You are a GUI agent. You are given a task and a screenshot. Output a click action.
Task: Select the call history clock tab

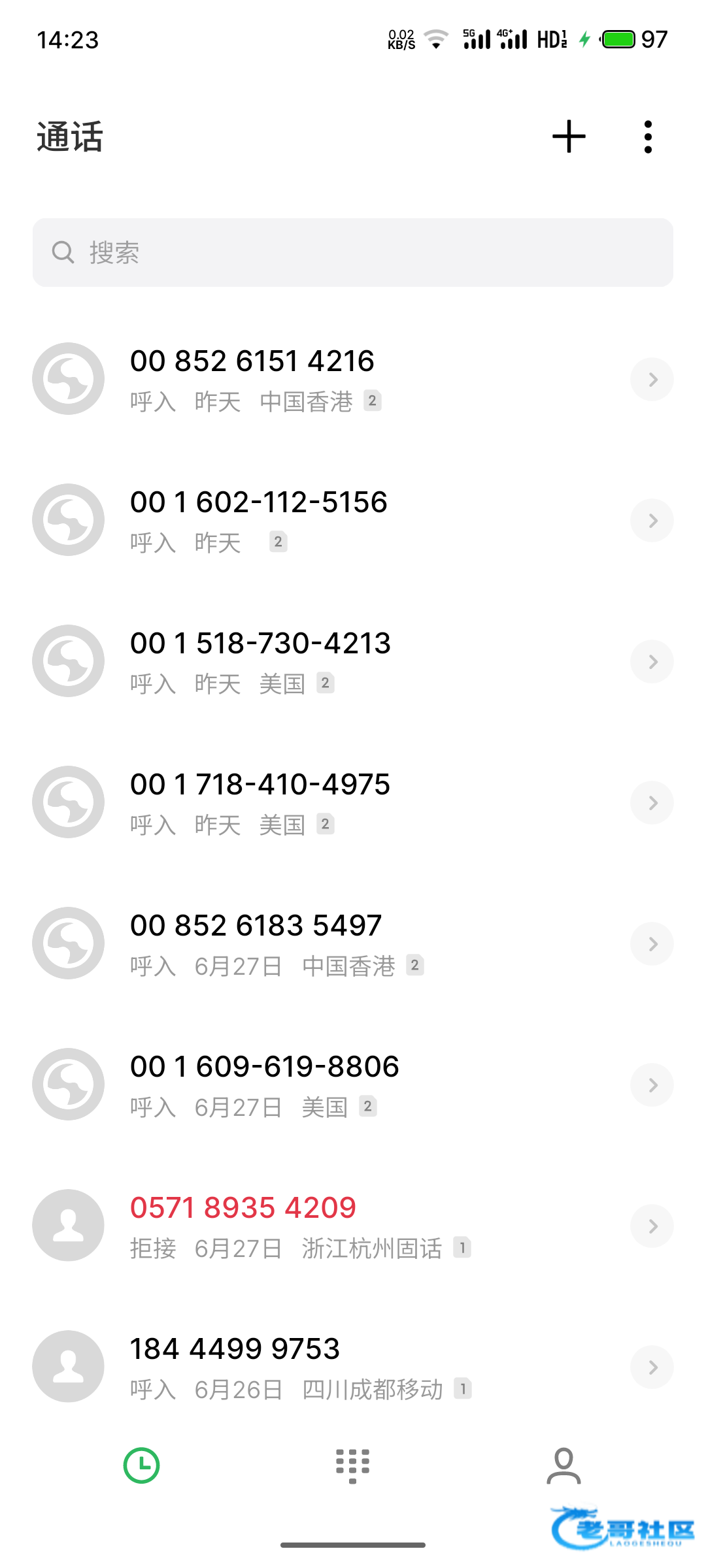[x=141, y=1465]
